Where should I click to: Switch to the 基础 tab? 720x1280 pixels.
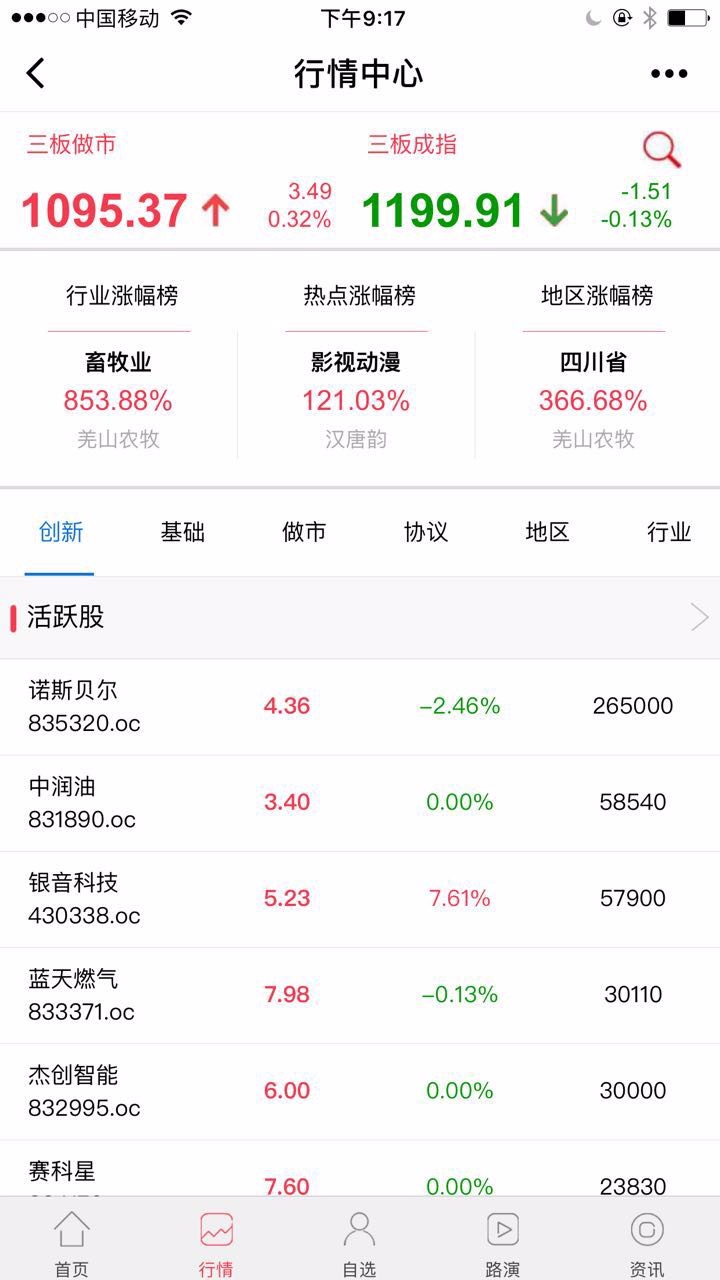click(x=182, y=532)
